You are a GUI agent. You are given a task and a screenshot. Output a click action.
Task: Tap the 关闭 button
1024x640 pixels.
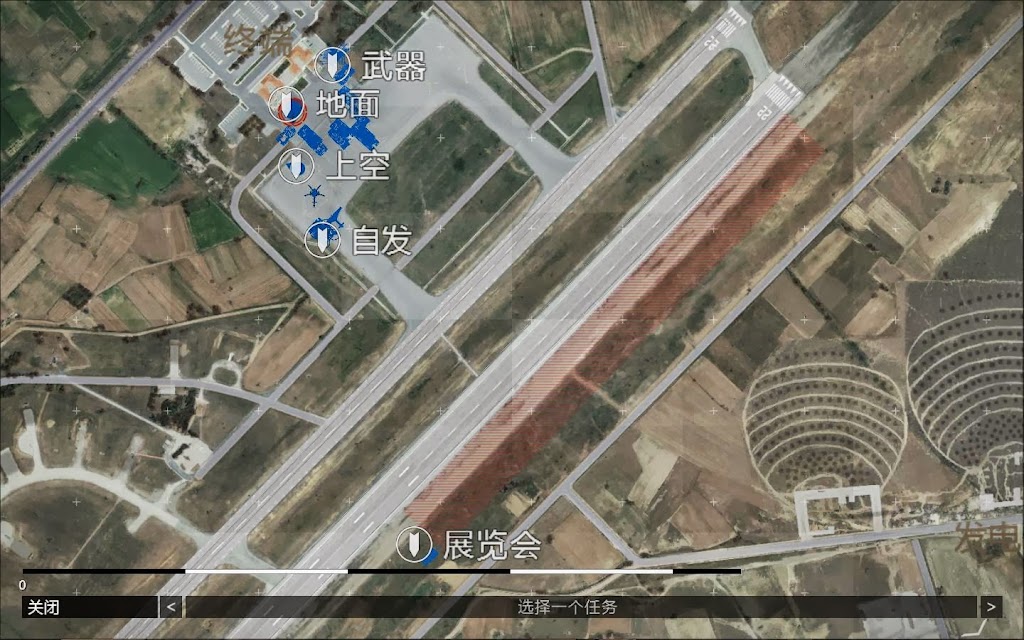pyautogui.click(x=90, y=606)
